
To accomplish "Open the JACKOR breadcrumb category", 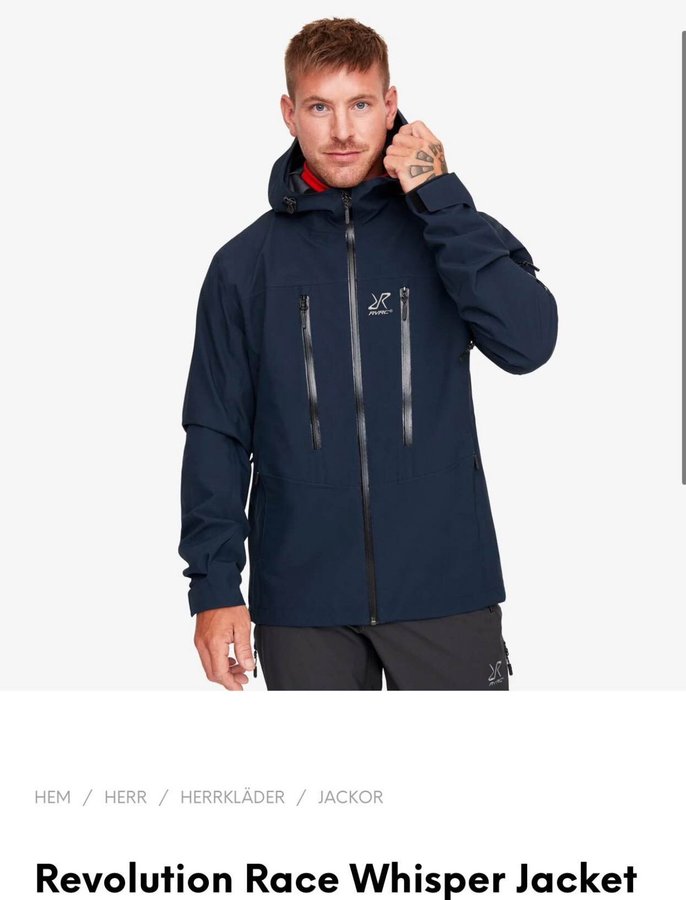I will click(350, 797).
